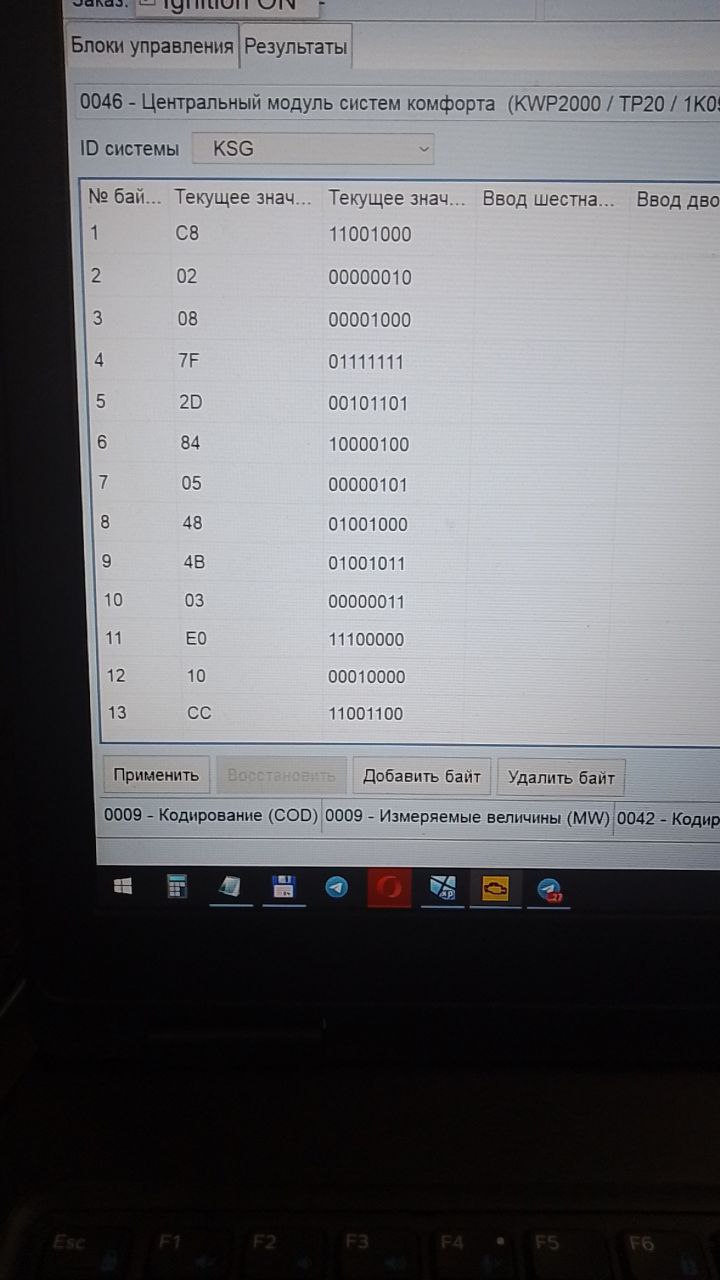
Task: Switch to the Блоки управления tab
Action: tap(152, 46)
